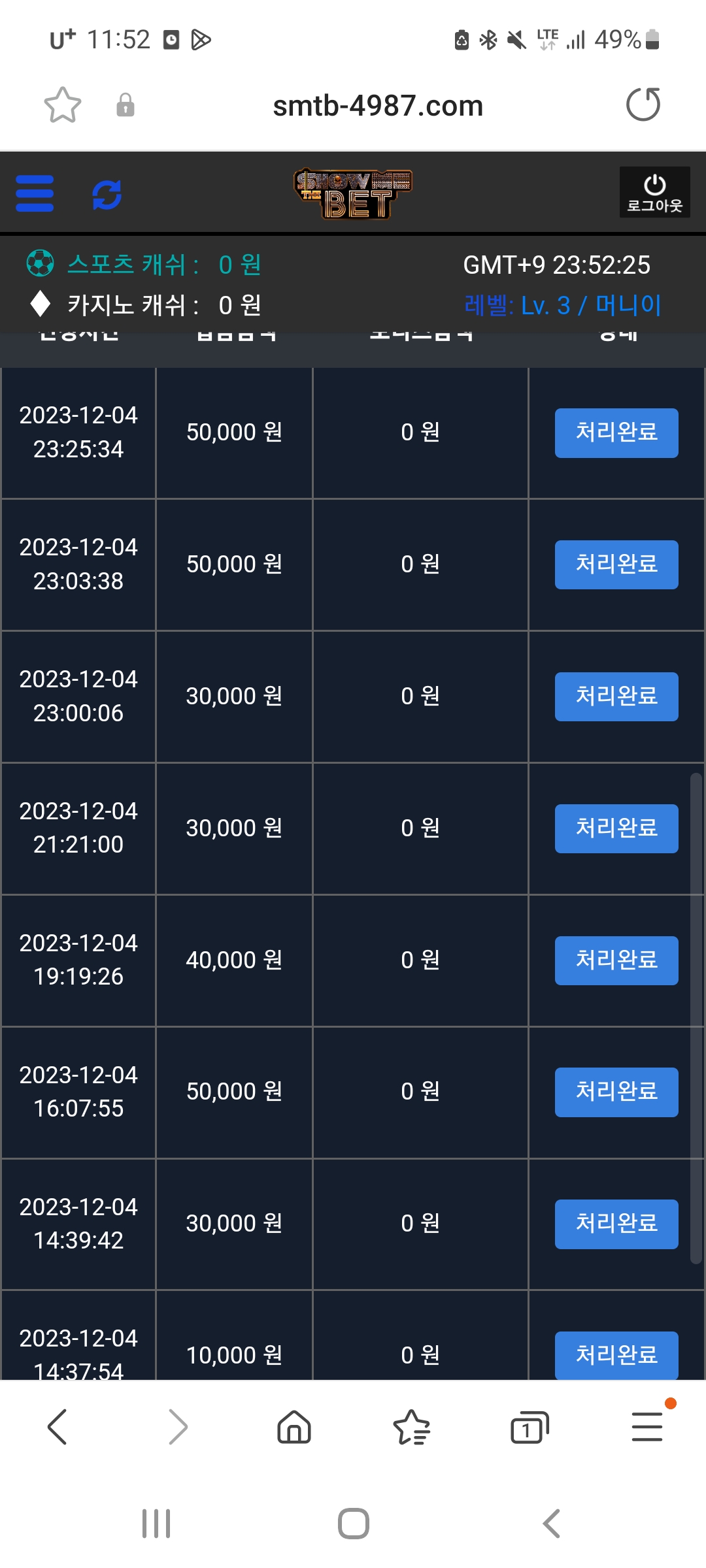View open browser tabs

[x=529, y=1427]
